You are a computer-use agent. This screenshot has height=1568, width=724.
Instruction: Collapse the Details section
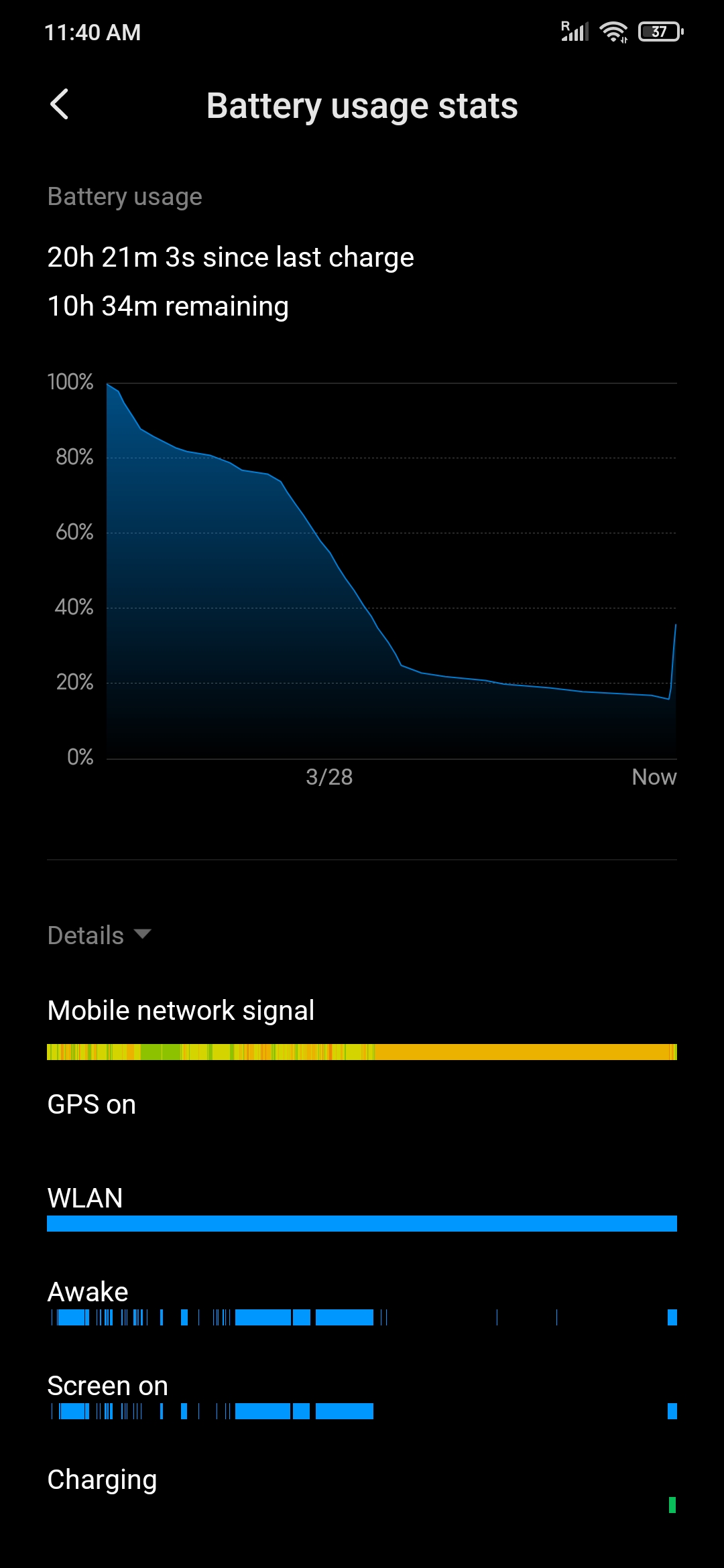[x=99, y=935]
